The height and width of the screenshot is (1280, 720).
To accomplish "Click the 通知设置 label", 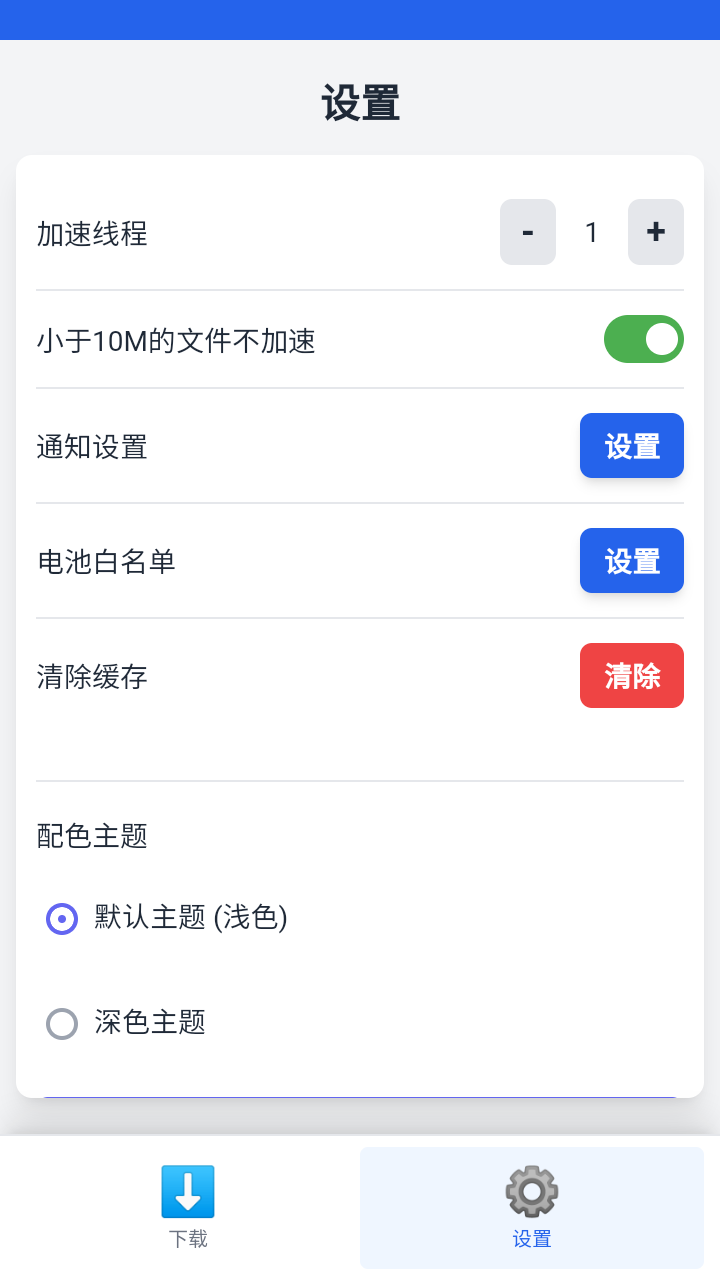I will pyautogui.click(x=90, y=447).
